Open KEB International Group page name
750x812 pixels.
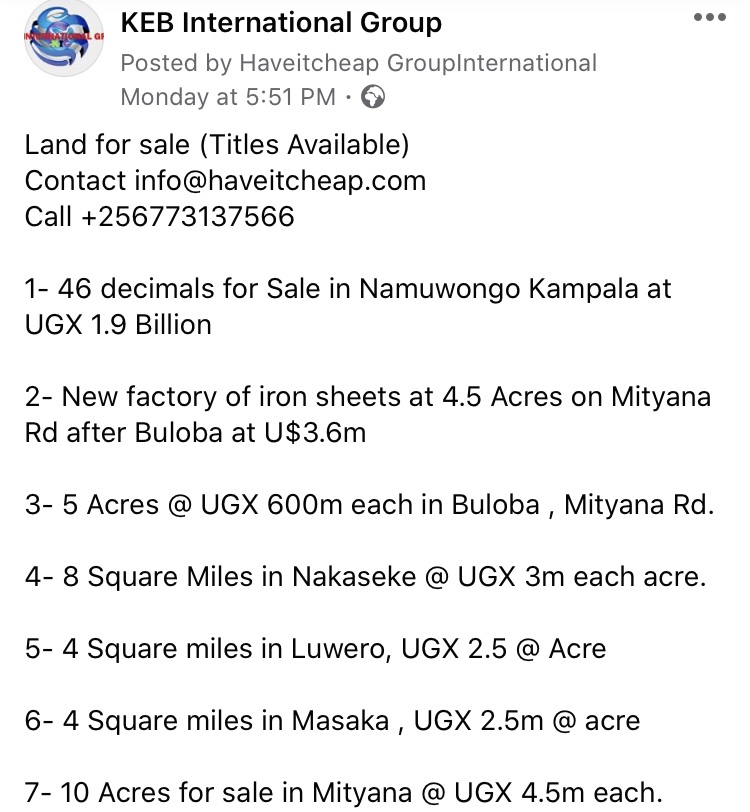280,21
